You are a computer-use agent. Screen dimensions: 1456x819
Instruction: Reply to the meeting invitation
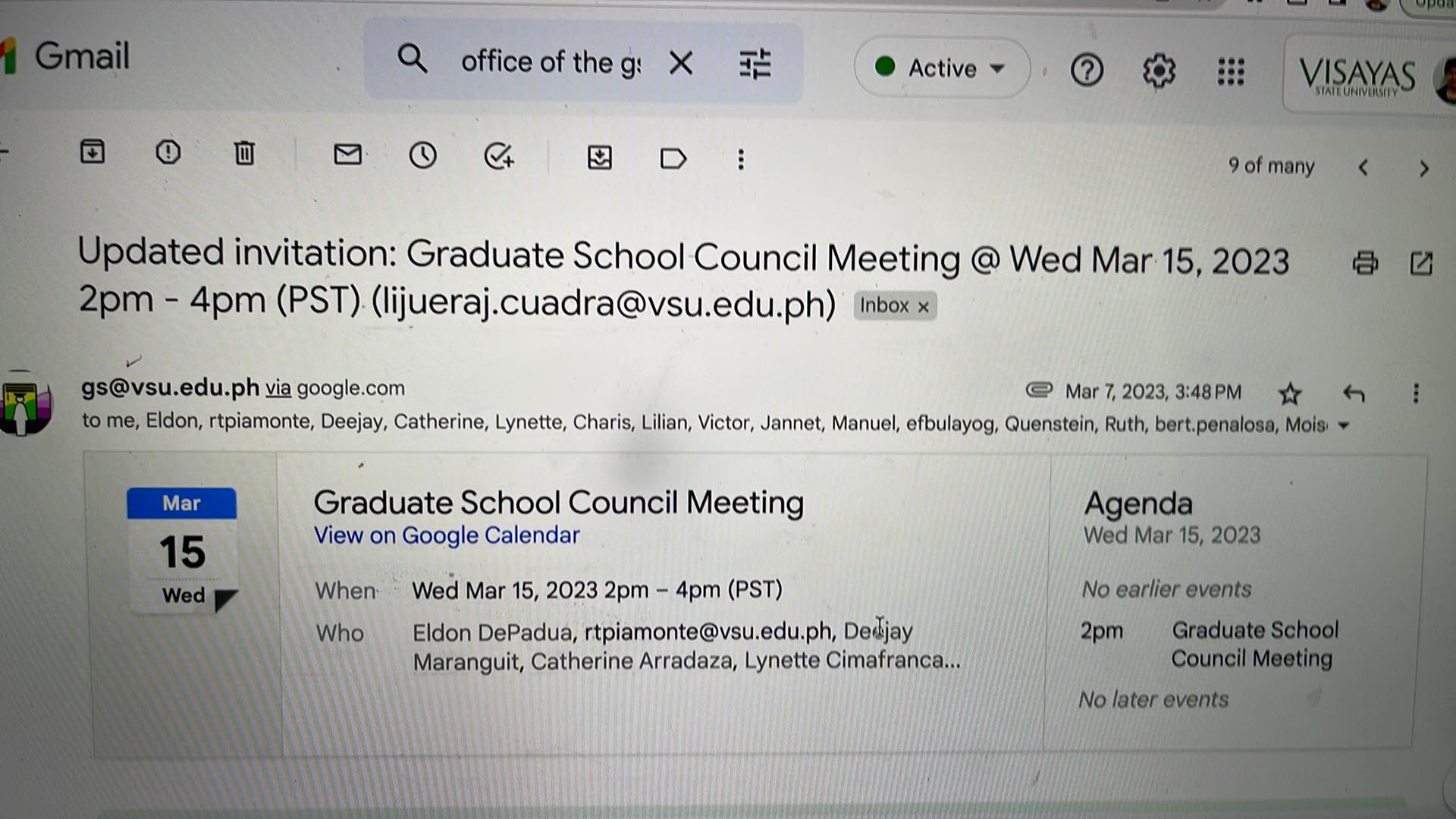coord(1353,394)
